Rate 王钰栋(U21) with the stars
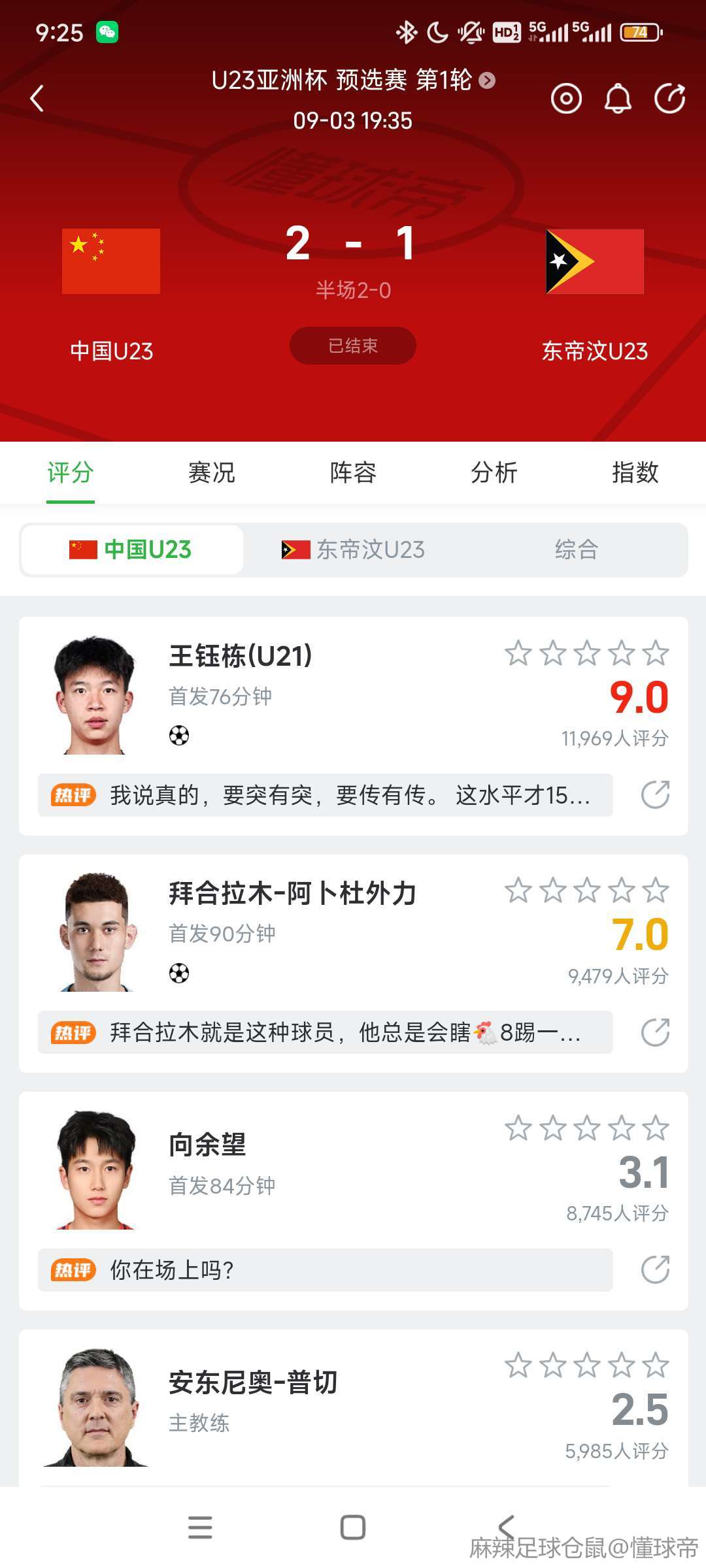The image size is (706, 1568). (x=586, y=653)
